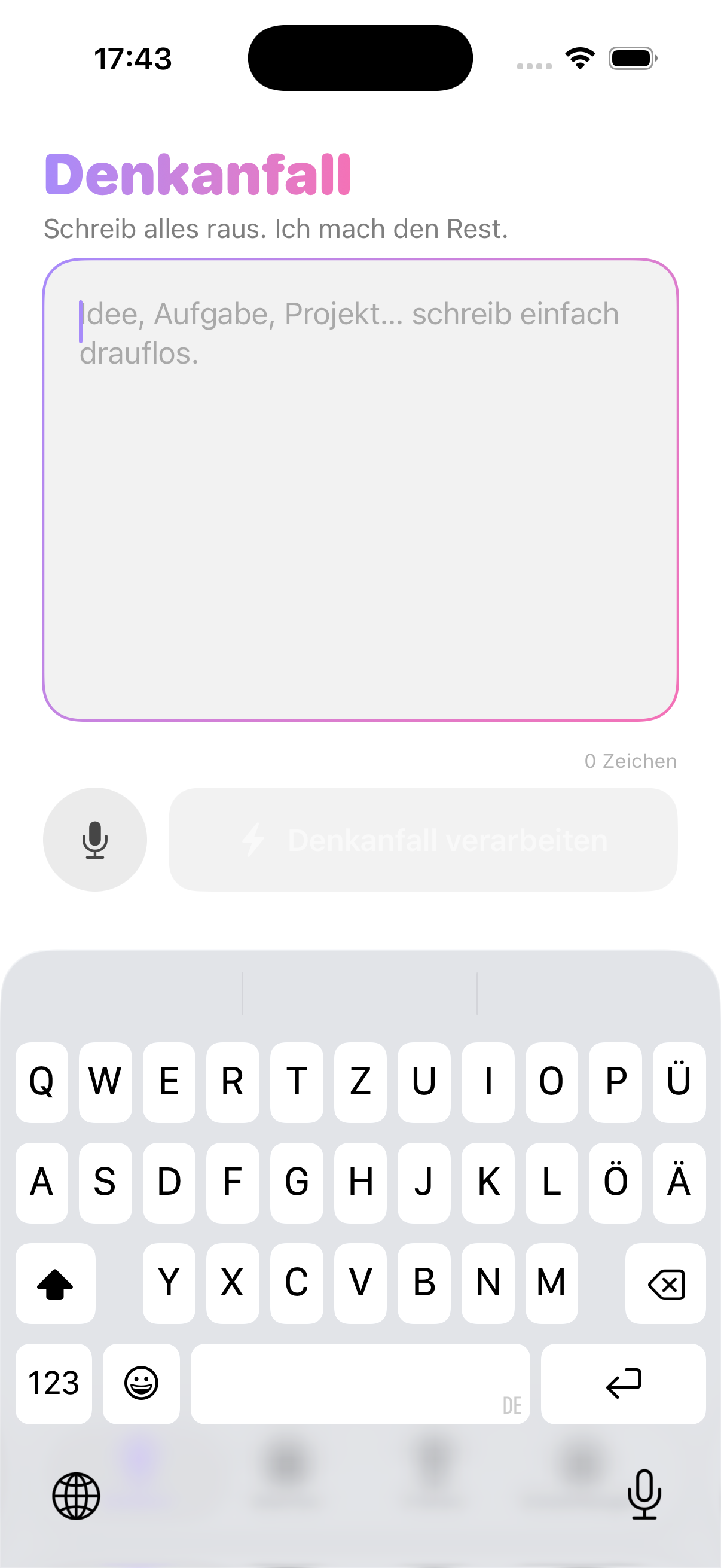Tap the 0 Zeichen character counter

tap(630, 760)
